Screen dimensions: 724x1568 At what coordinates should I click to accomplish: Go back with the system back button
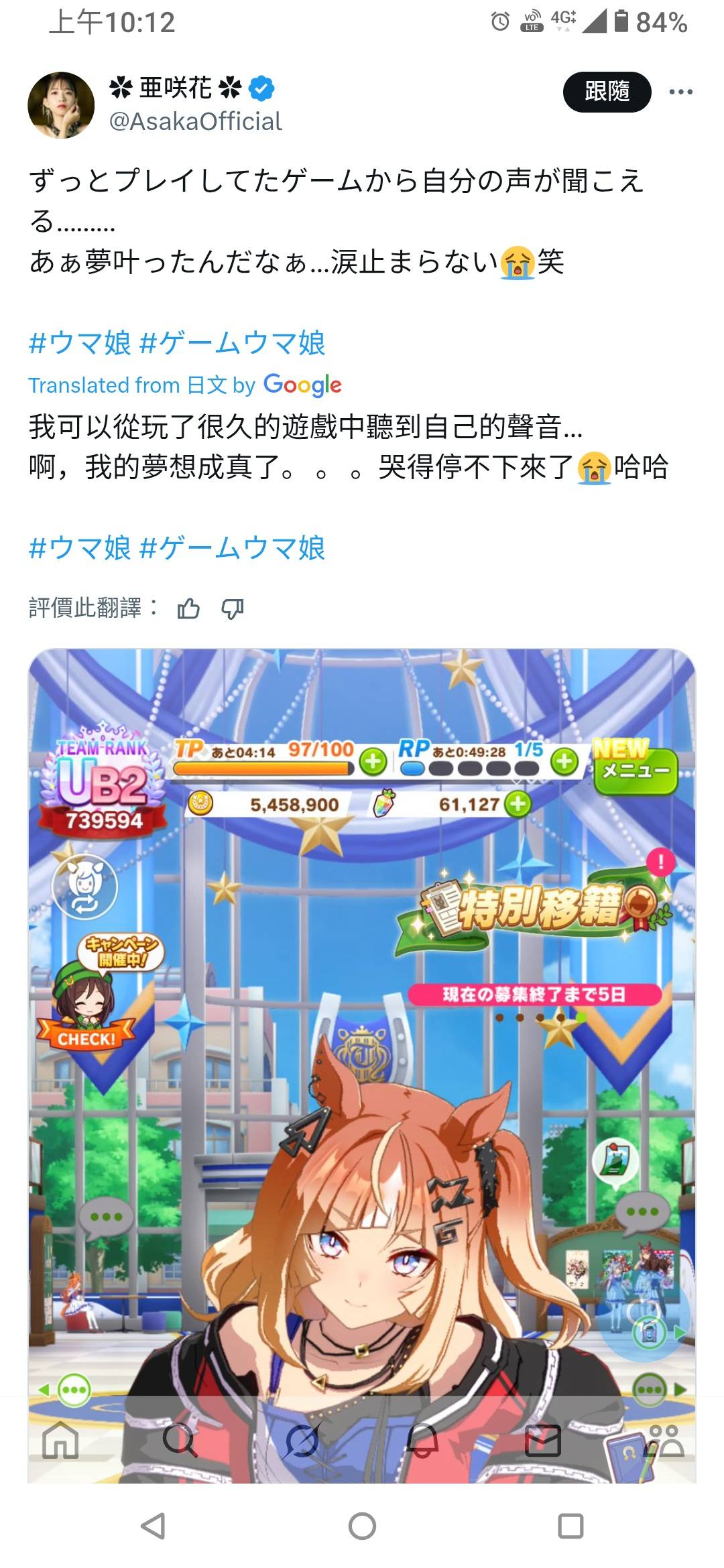coord(154,1526)
